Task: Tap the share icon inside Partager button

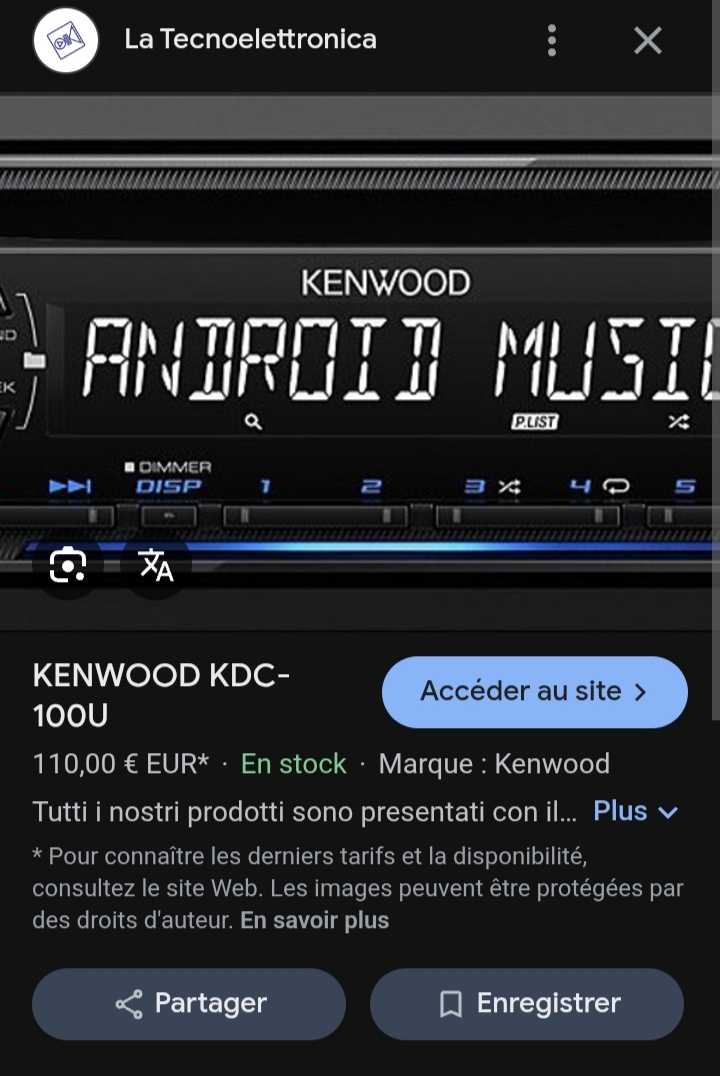Action: (x=127, y=1004)
